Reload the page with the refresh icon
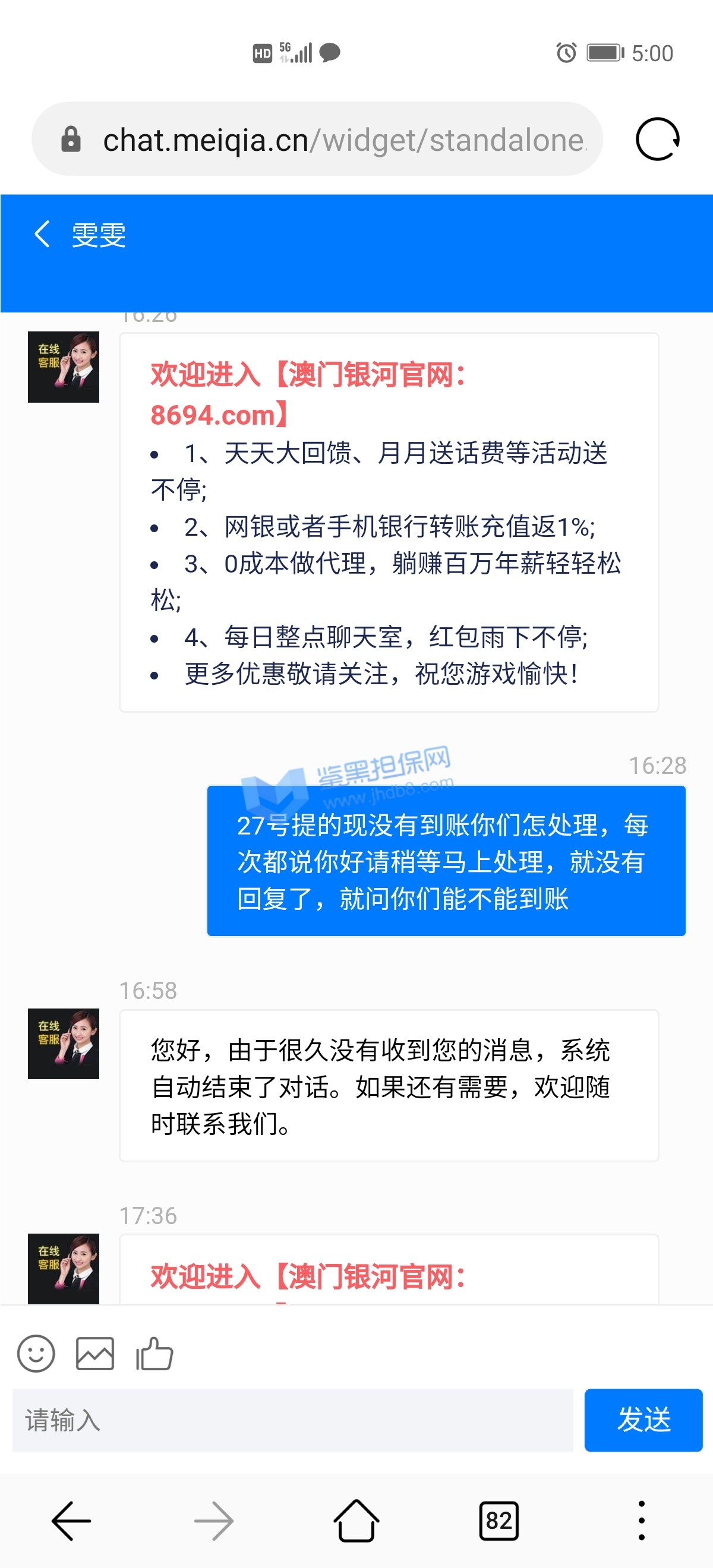713x1568 pixels. 657,140
